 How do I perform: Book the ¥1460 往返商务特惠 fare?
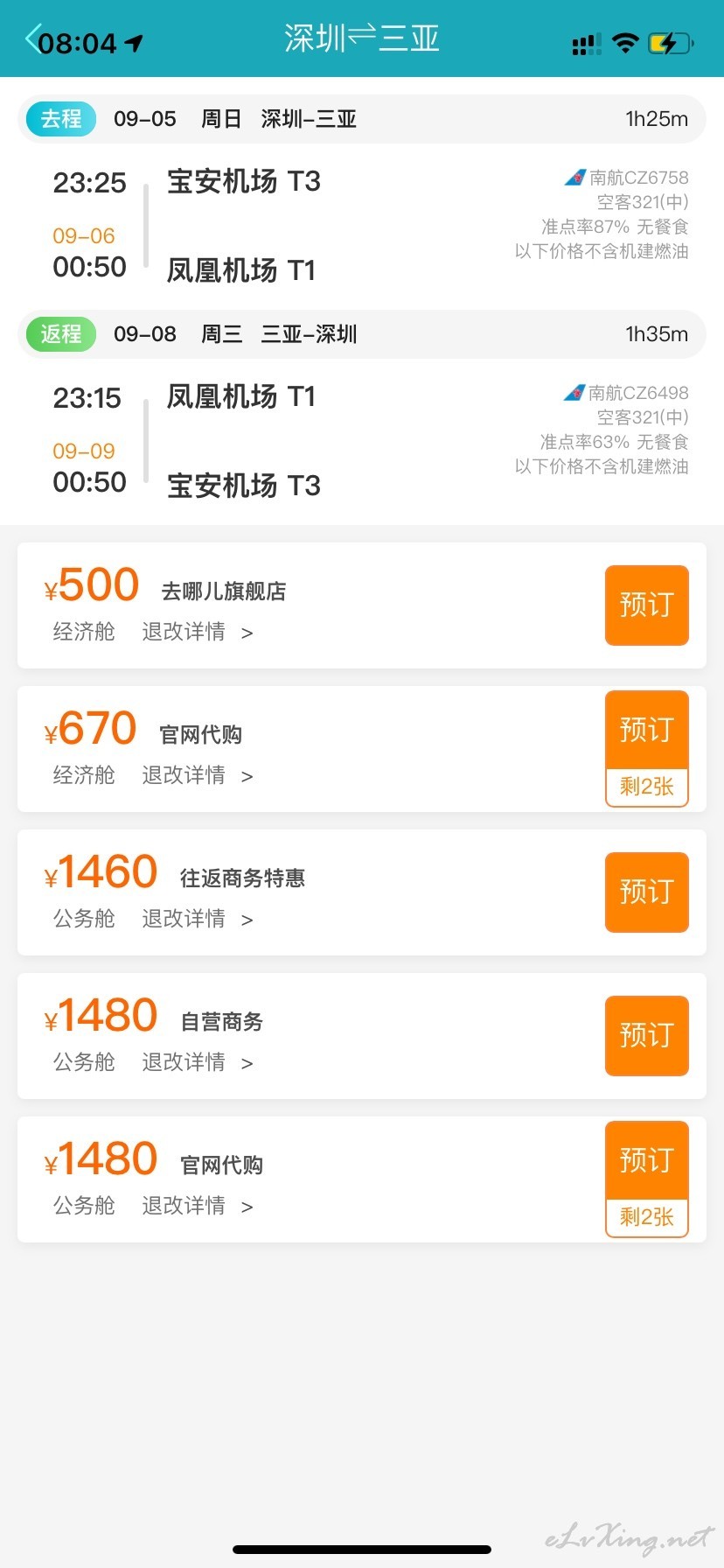(x=646, y=892)
